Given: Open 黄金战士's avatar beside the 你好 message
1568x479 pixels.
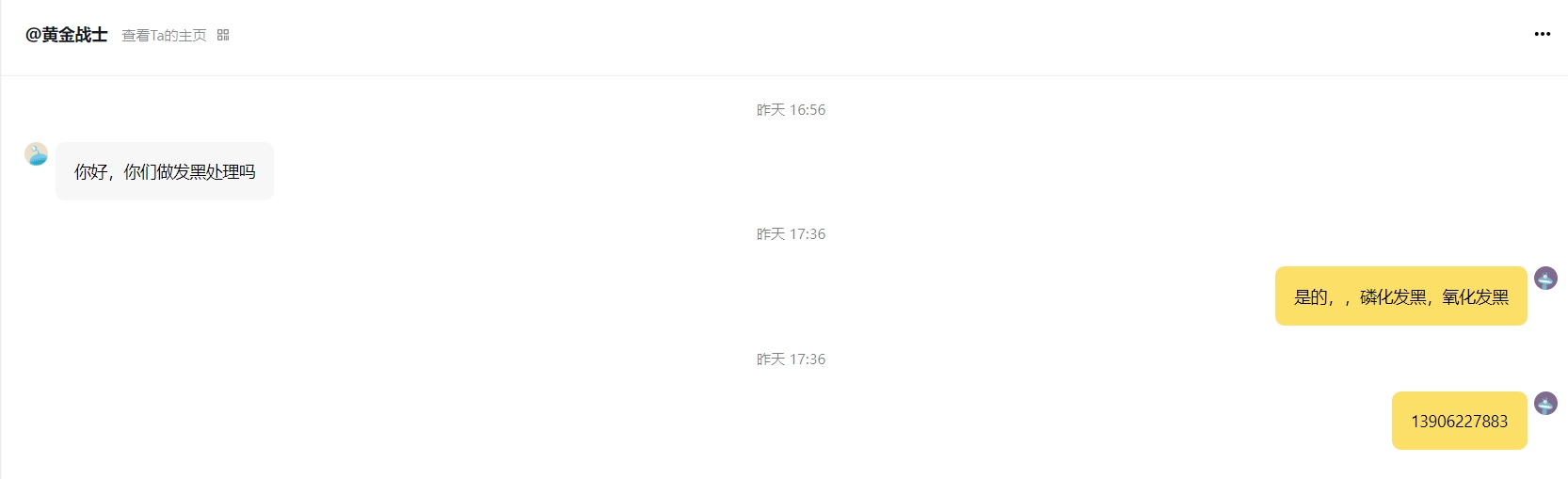Looking at the screenshot, I should [x=37, y=154].
